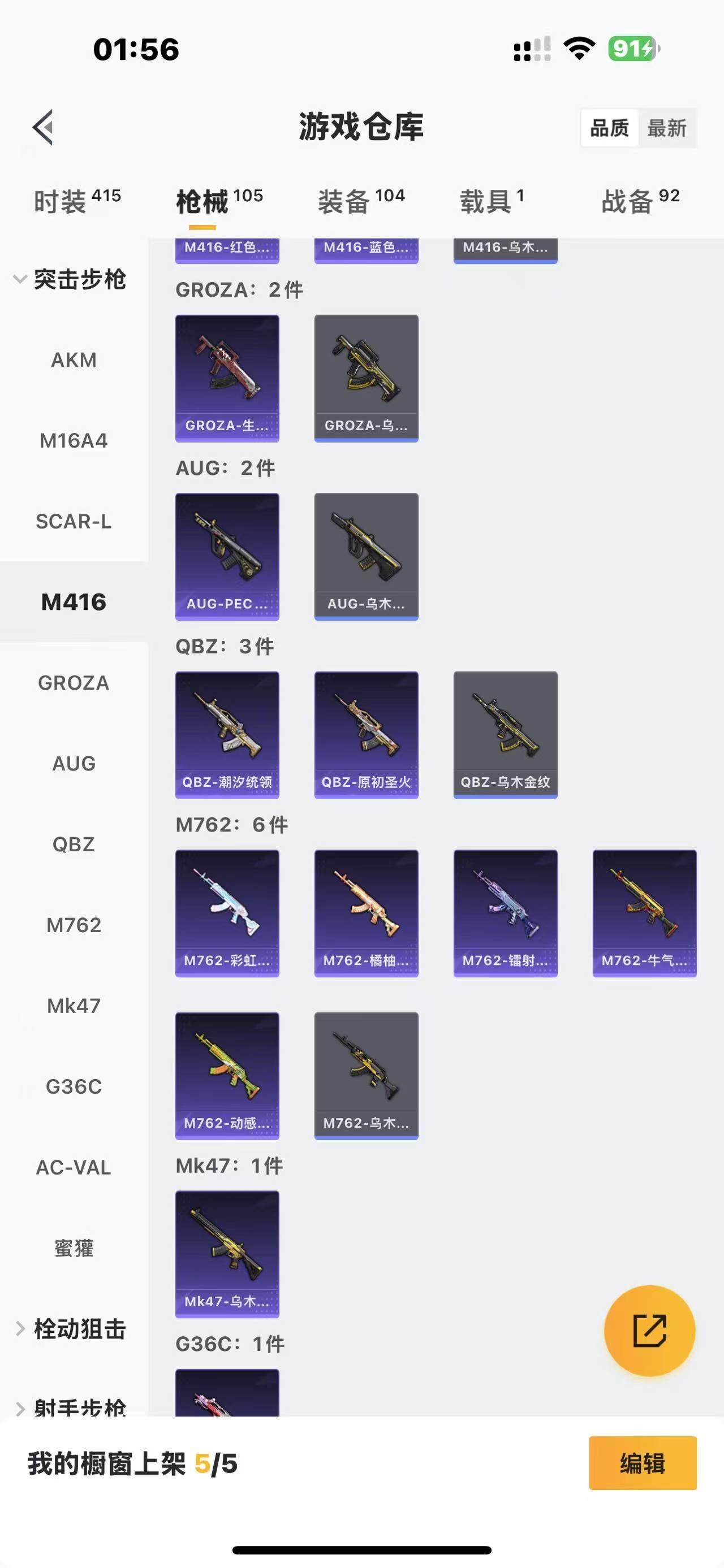The image size is (724, 1568).
Task: Open the QBZ-原初圣火 skin tile
Action: 366,734
